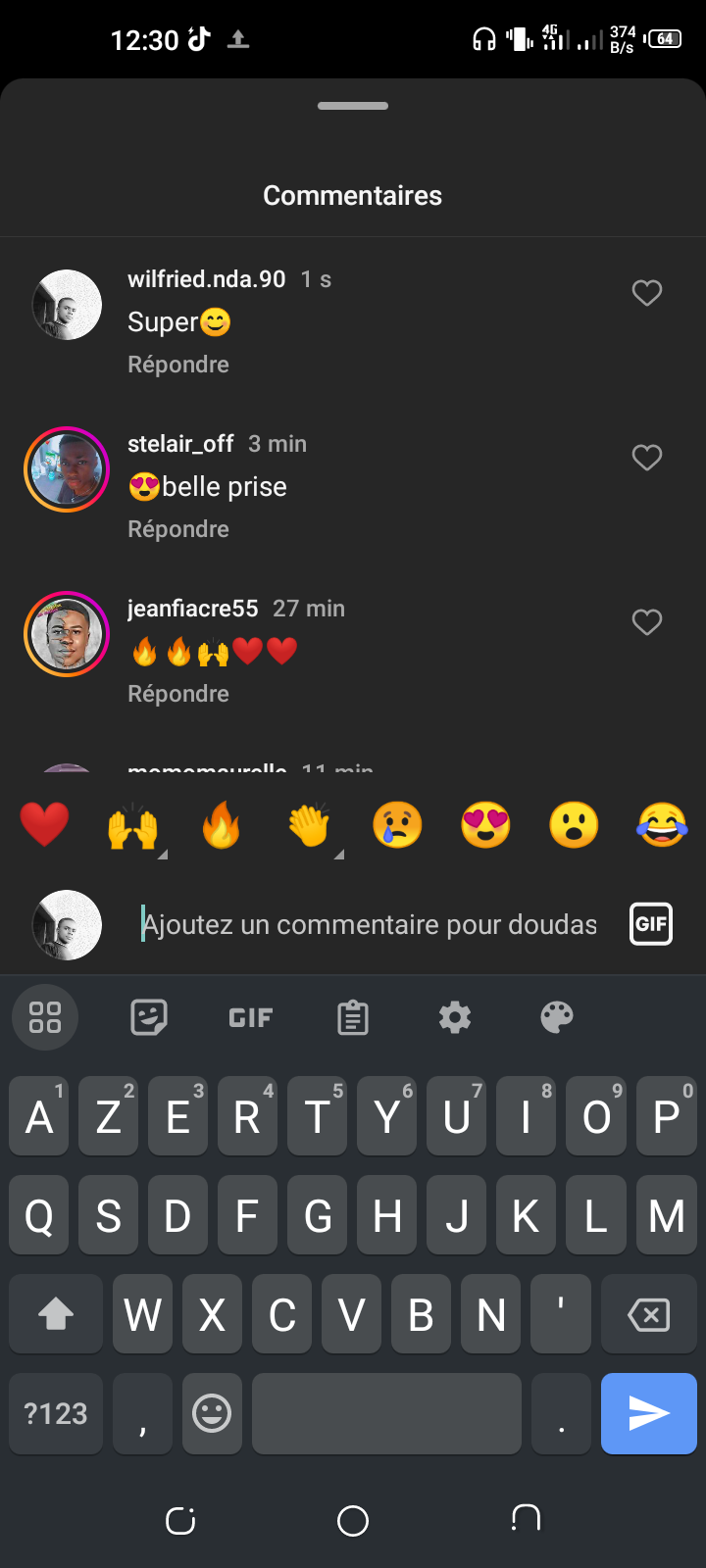This screenshot has height=1568, width=706.
Task: Open stelair_off's profile picture
Action: pyautogui.click(x=67, y=469)
